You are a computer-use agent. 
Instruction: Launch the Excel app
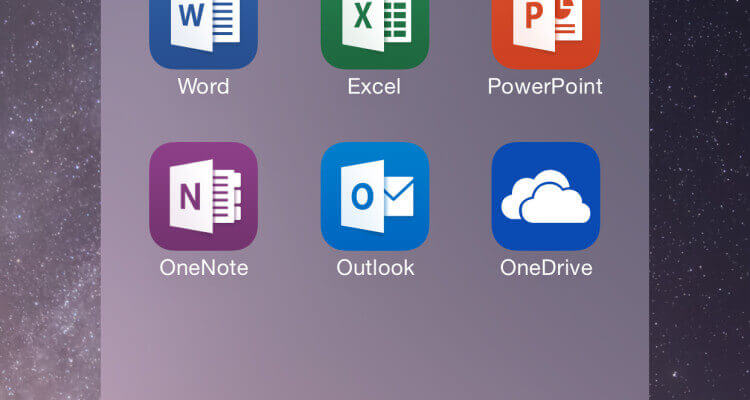374,32
